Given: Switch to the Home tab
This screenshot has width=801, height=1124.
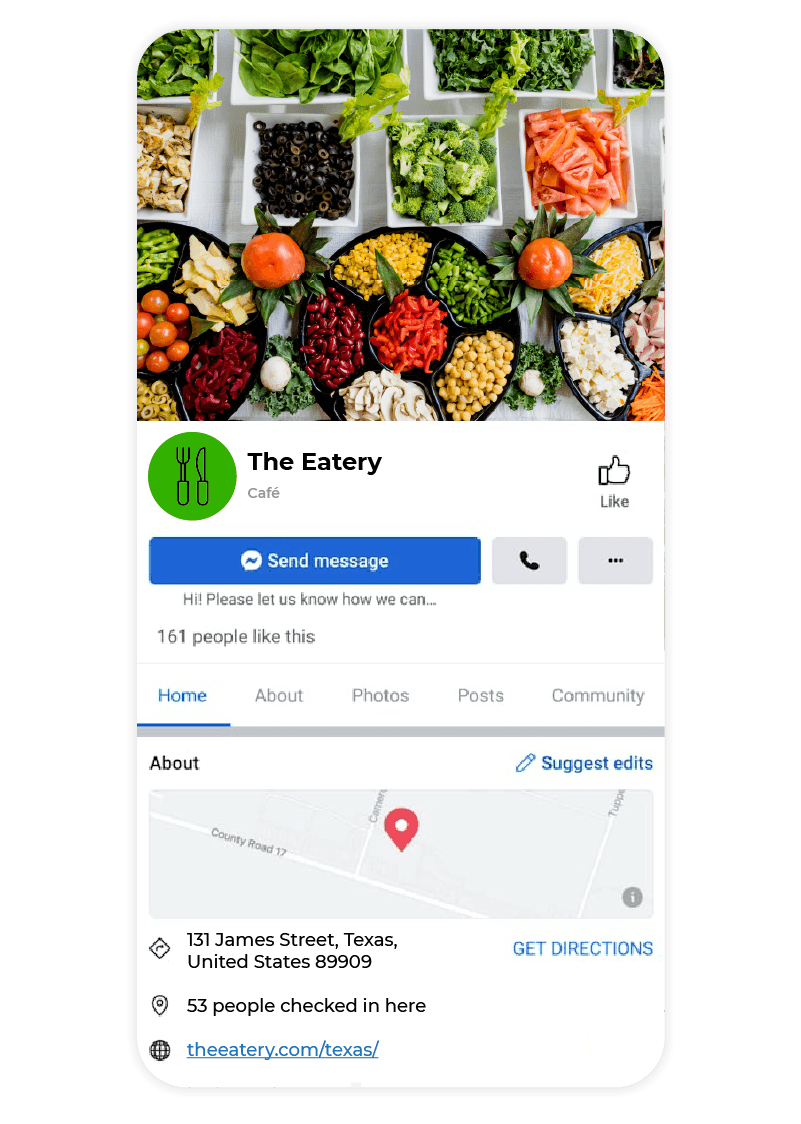Looking at the screenshot, I should tap(182, 696).
